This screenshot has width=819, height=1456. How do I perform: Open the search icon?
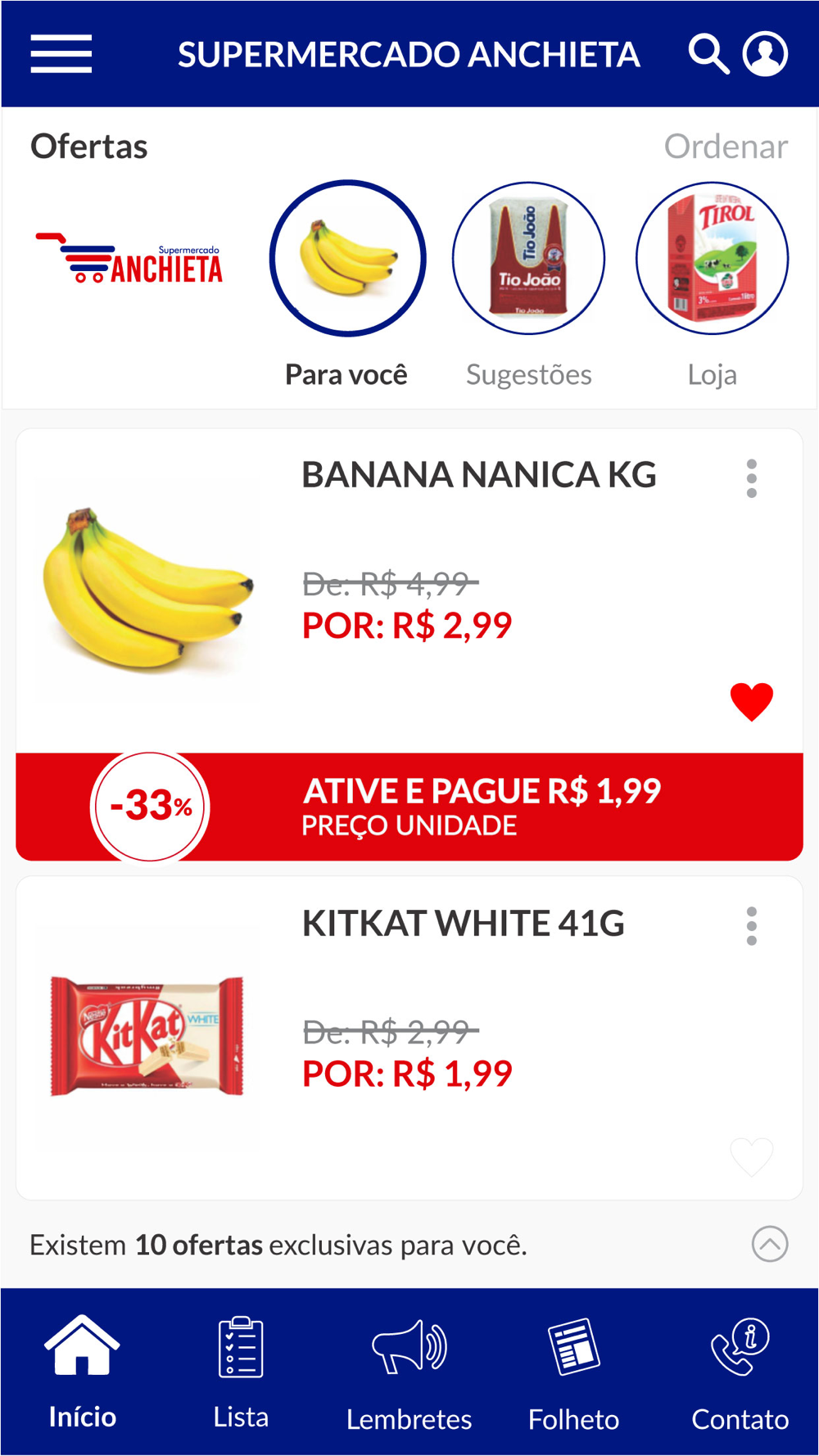coord(708,54)
